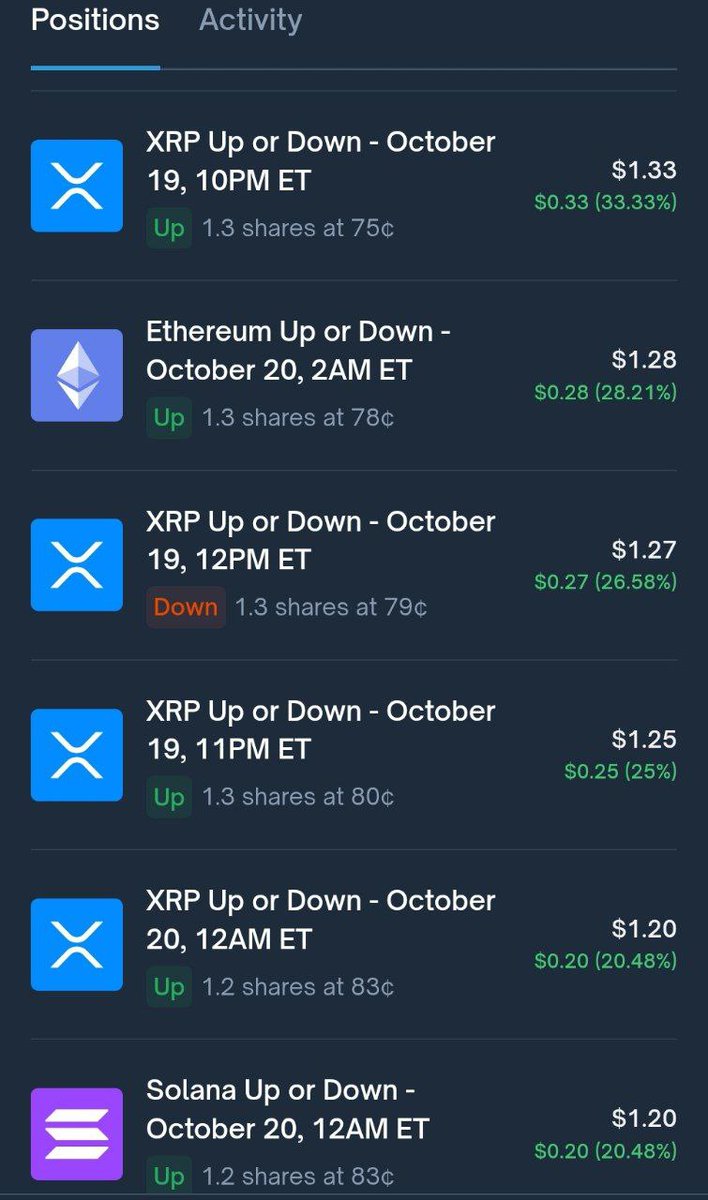708x1200 pixels.
Task: Open XRP Up or Down October 19, 11PM position
Action: tap(320, 730)
